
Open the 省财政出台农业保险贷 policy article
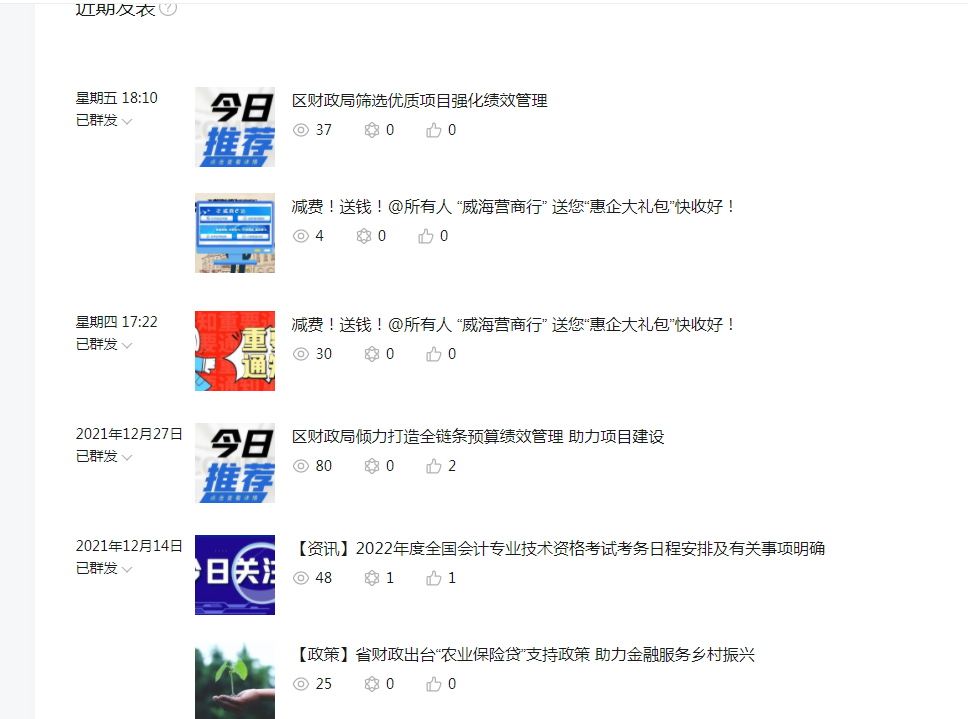[524, 655]
